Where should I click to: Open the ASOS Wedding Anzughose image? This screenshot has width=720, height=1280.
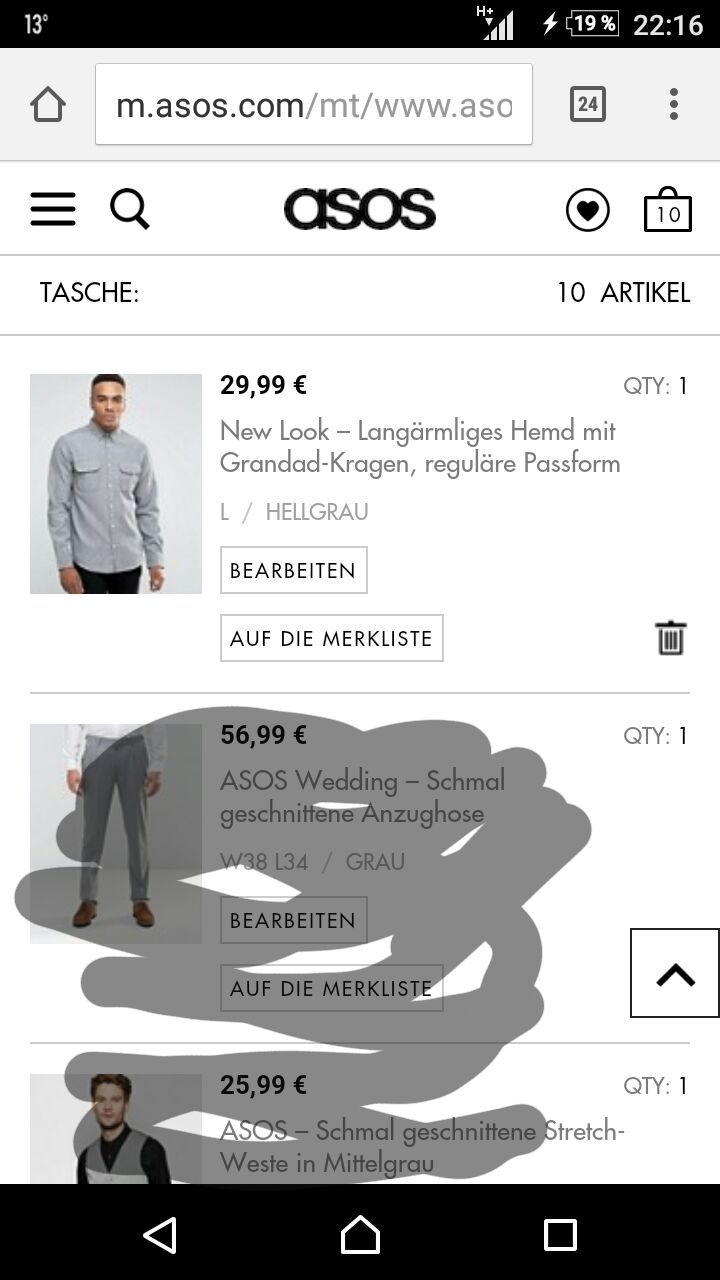click(x=116, y=834)
